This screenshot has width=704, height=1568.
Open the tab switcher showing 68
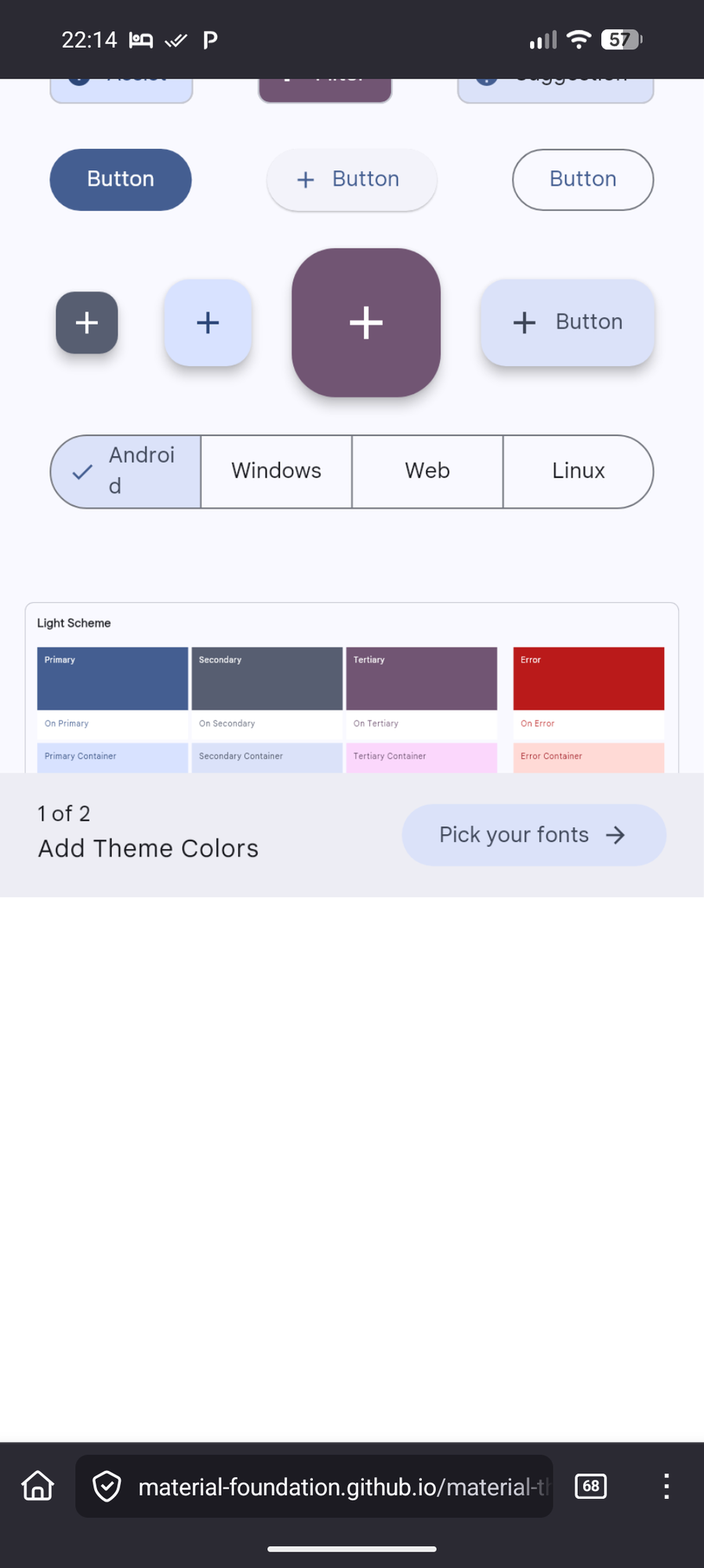point(590,1486)
